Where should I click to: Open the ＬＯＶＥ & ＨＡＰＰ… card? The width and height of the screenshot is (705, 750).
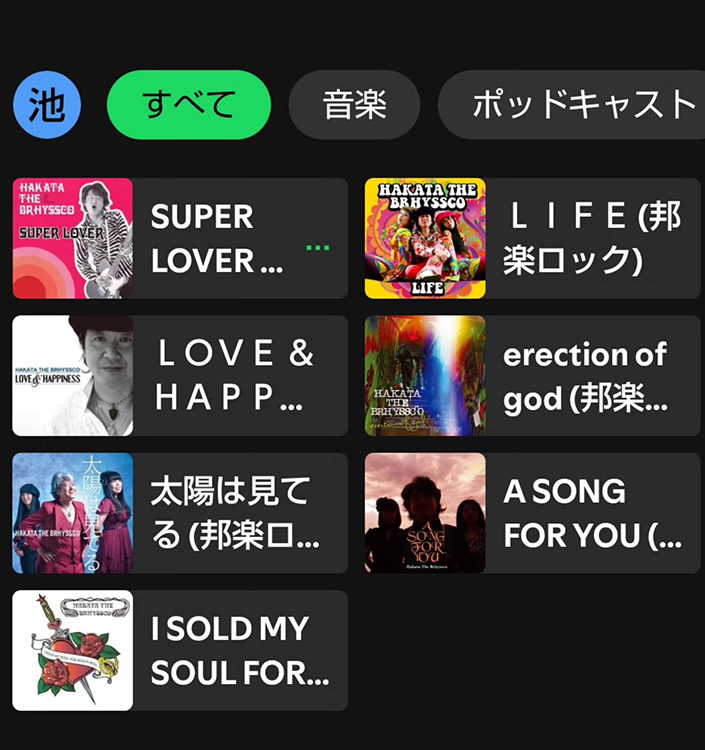180,375
